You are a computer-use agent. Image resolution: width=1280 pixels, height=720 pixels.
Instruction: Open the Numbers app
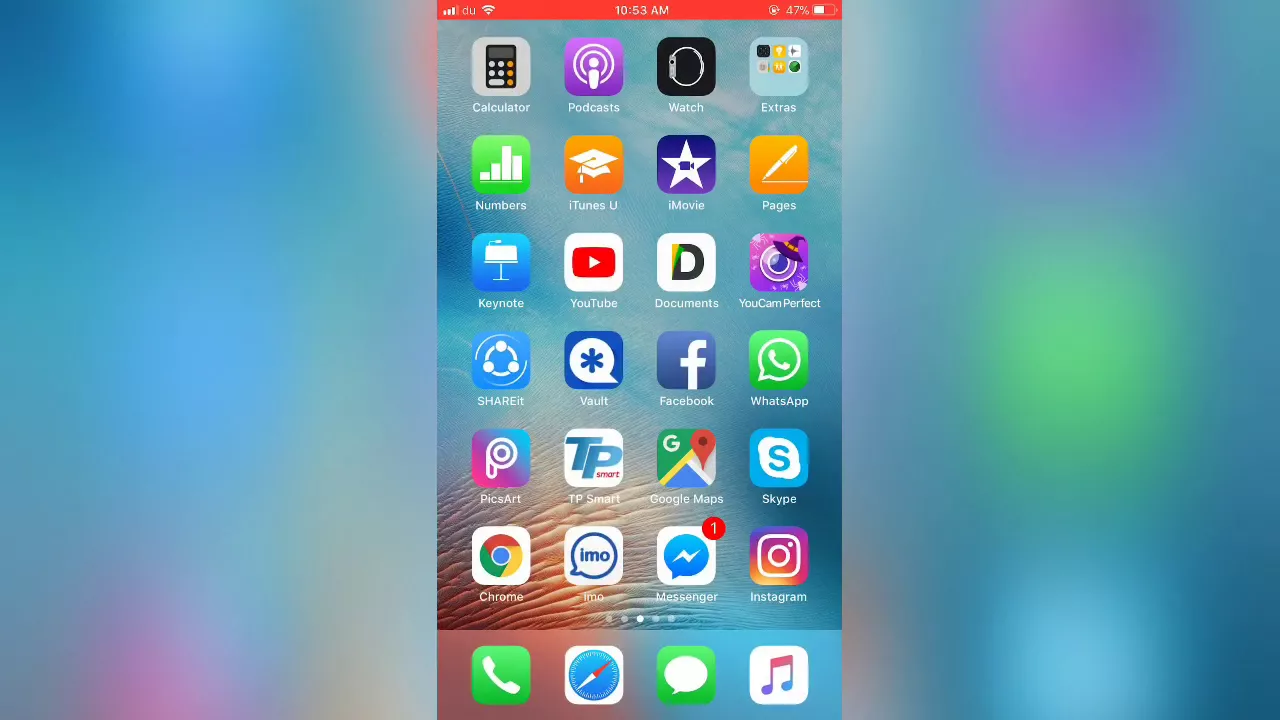click(501, 165)
